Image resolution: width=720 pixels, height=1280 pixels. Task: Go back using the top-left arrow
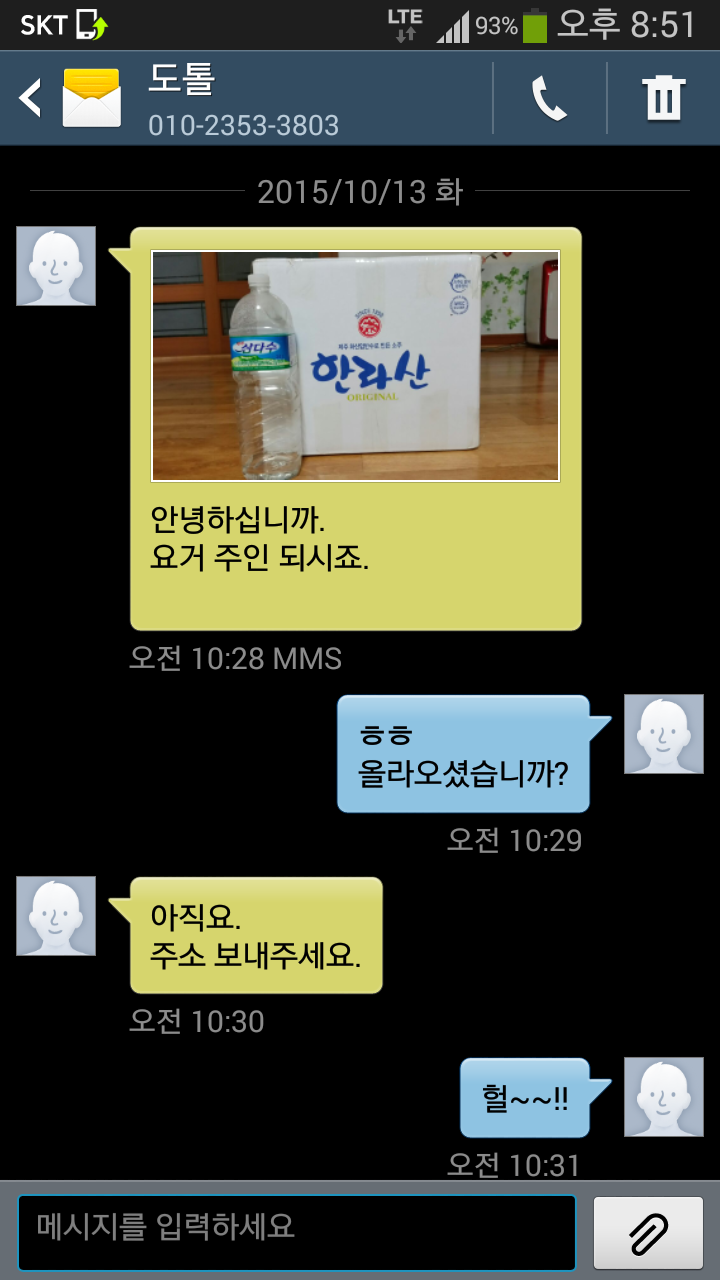click(31, 98)
